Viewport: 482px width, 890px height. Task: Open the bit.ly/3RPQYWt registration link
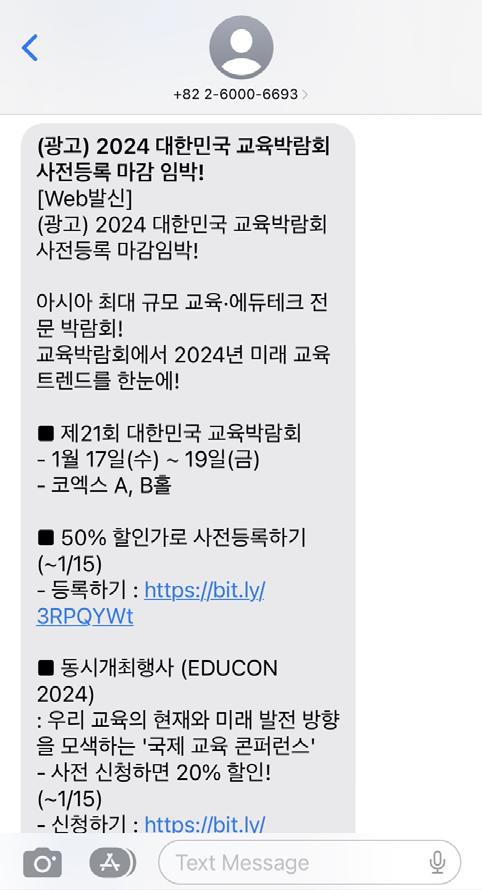[151, 603]
